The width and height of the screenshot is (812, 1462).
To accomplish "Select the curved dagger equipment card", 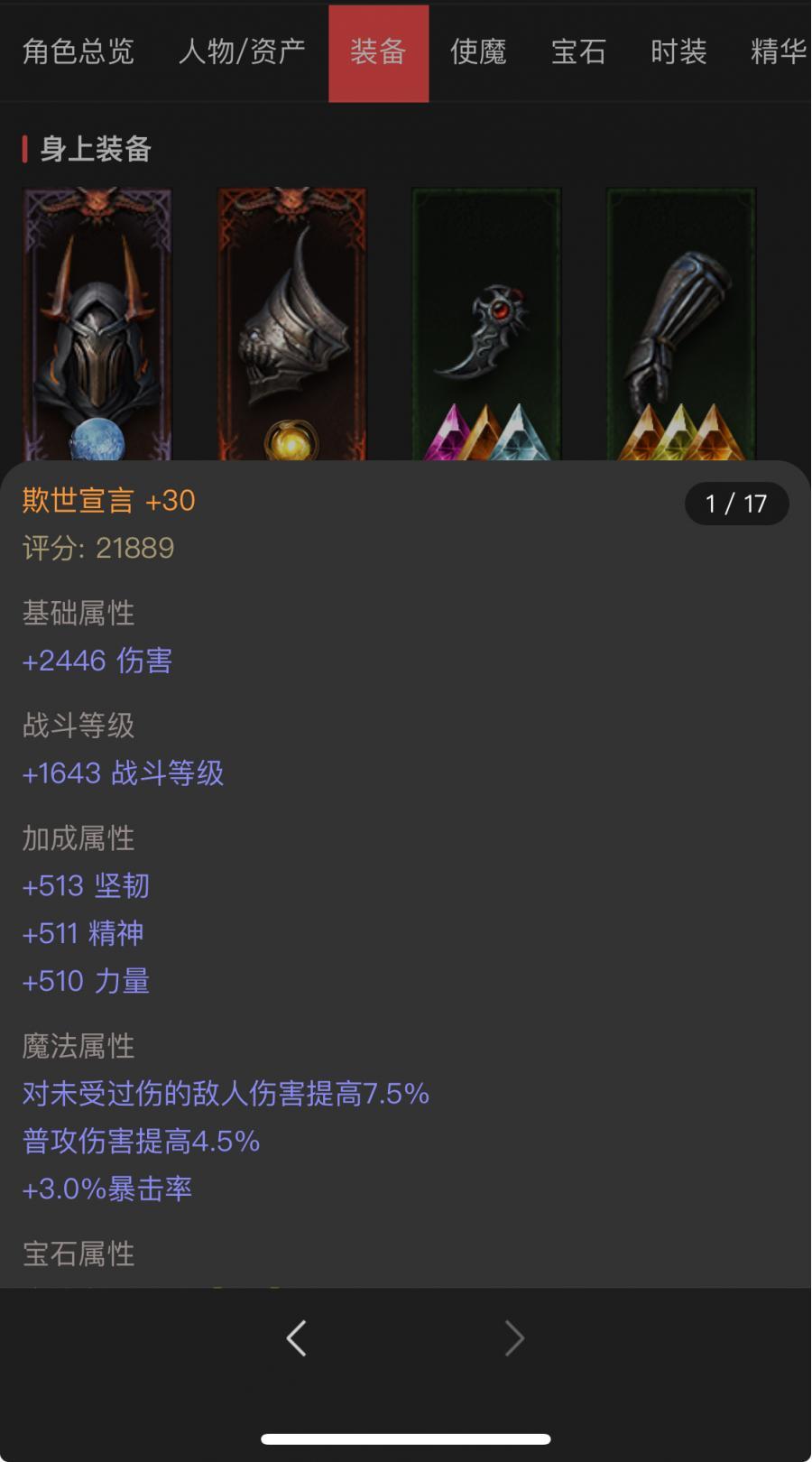I will (x=486, y=325).
